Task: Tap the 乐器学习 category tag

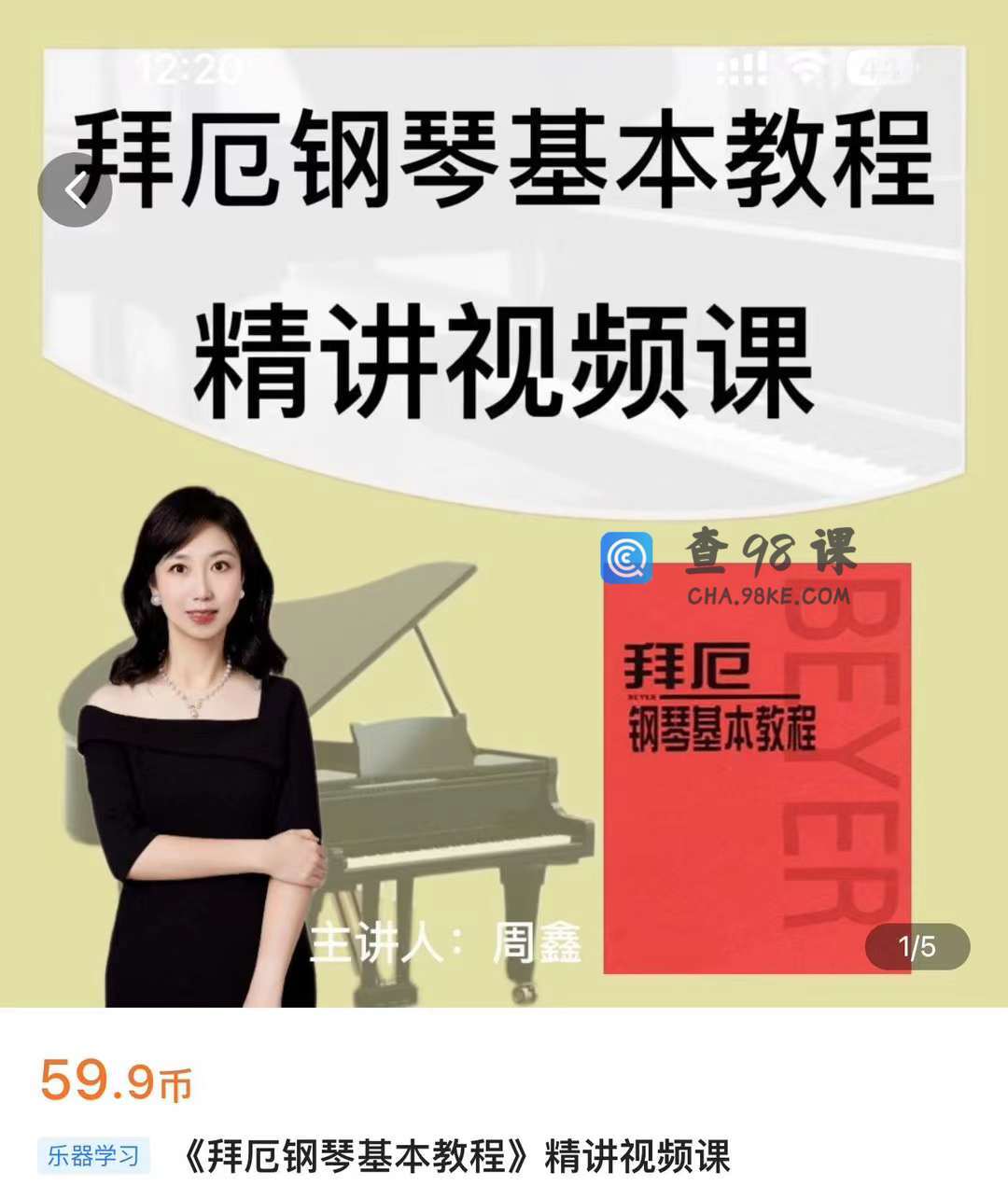Action: coord(94,1156)
